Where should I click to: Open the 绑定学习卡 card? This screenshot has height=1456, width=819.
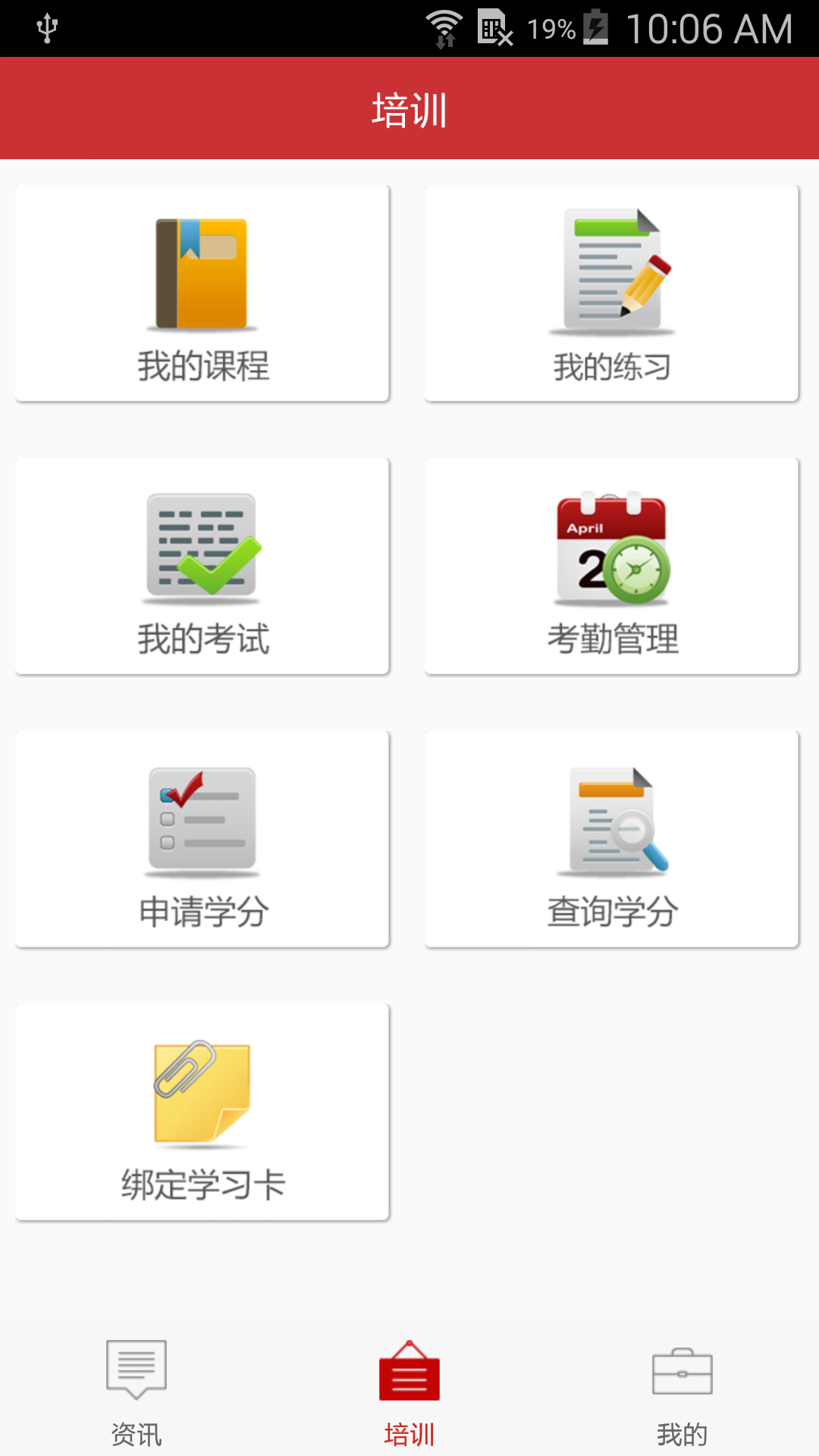click(x=201, y=1111)
